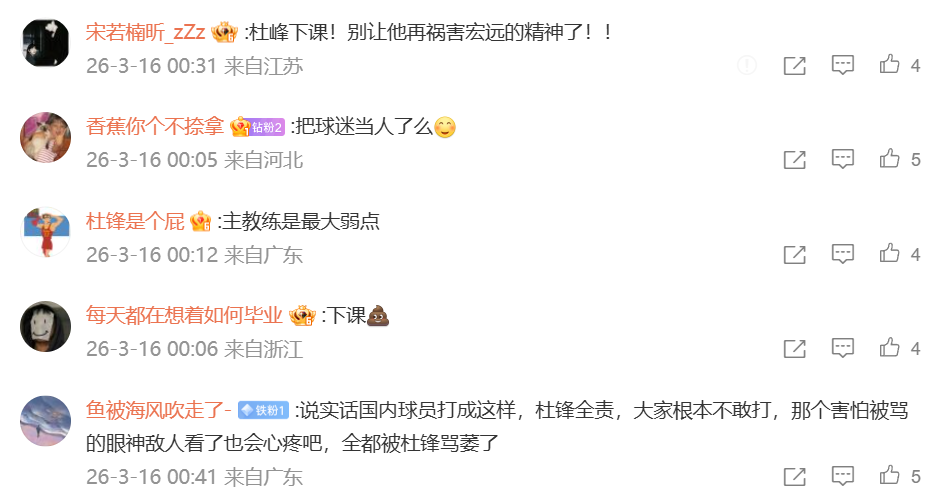Screen dimensions: 939x498
Task: Share the comment by 宋若楠昕_zZz
Action: pyautogui.click(x=794, y=66)
